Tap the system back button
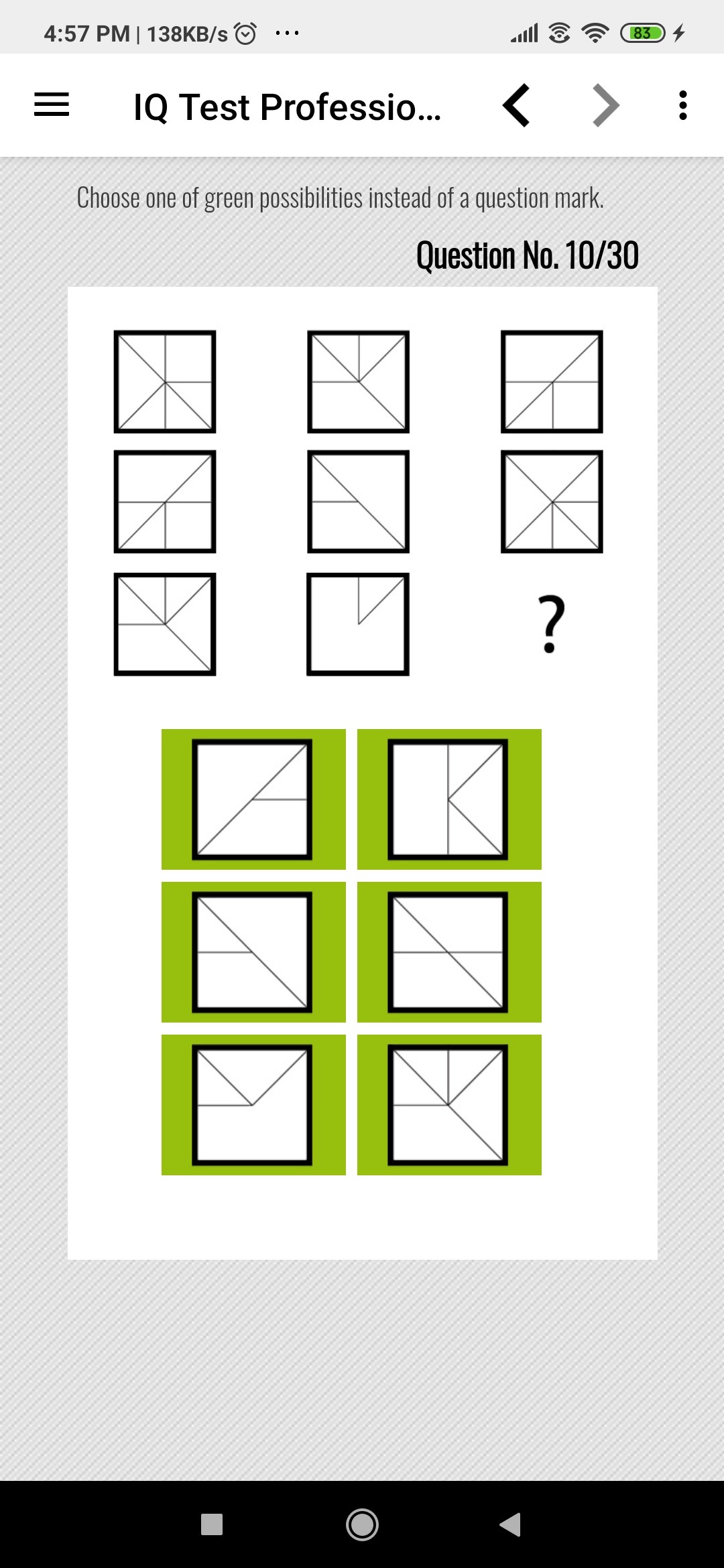Viewport: 724px width, 1568px height. (x=511, y=1524)
